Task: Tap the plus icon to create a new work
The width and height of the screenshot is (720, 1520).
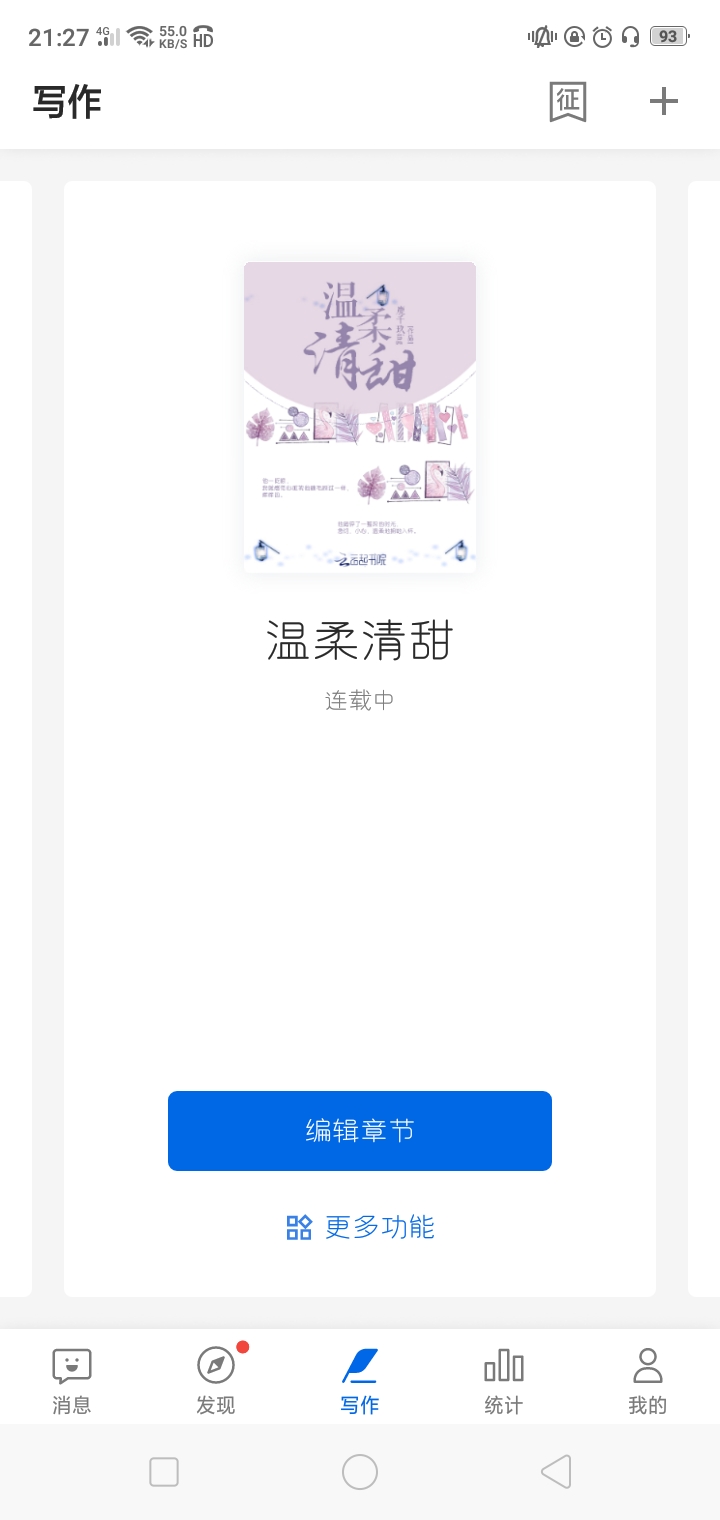Action: [x=664, y=101]
